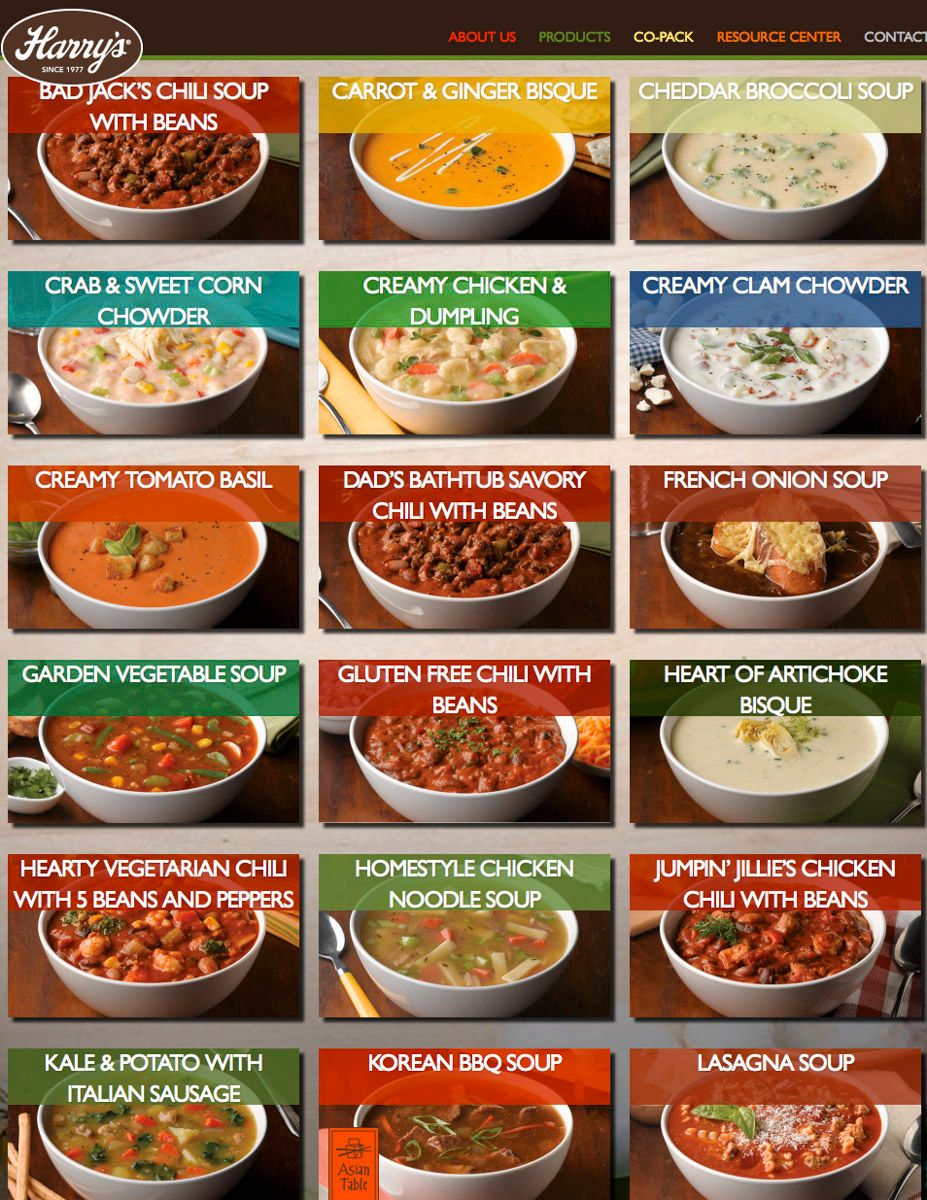The image size is (927, 1200).
Task: View the Carrot & Ginger Bisque card
Action: pos(464,160)
